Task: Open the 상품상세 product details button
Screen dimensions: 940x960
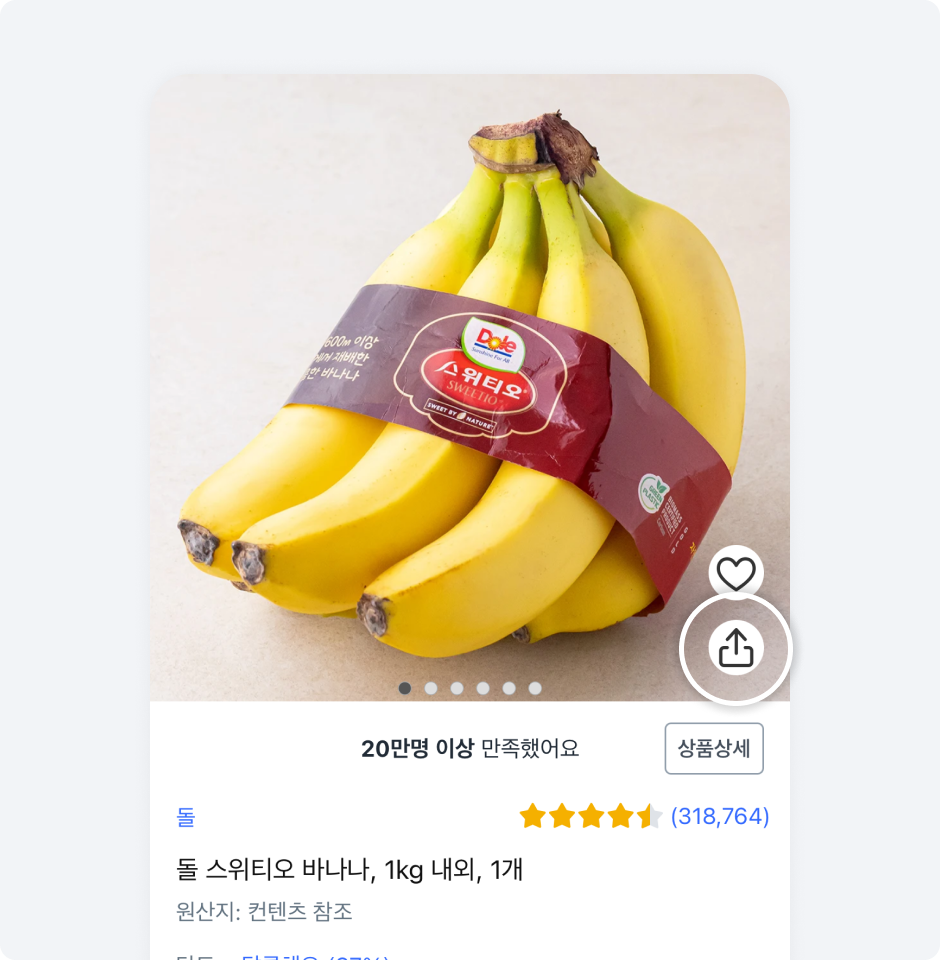Action: (x=714, y=748)
